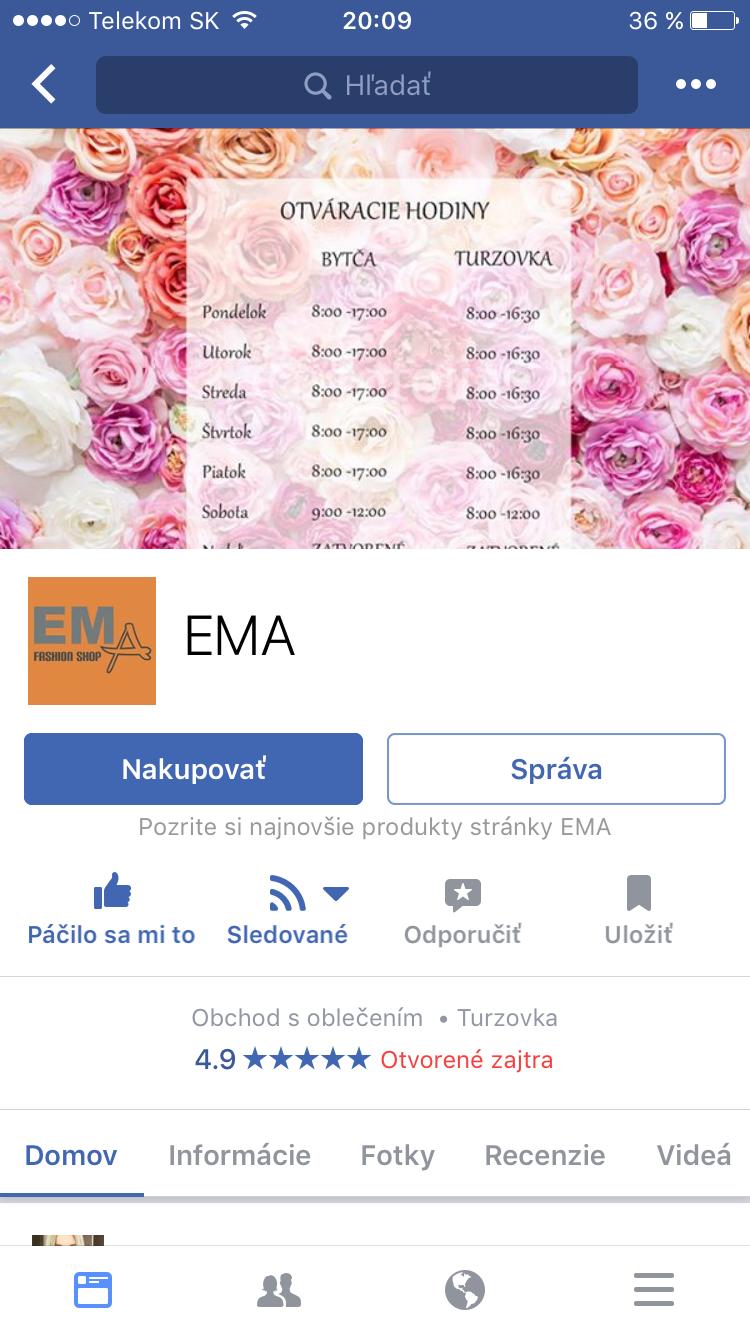750x1334 pixels.
Task: Open the globe notifications tab
Action: click(465, 1290)
